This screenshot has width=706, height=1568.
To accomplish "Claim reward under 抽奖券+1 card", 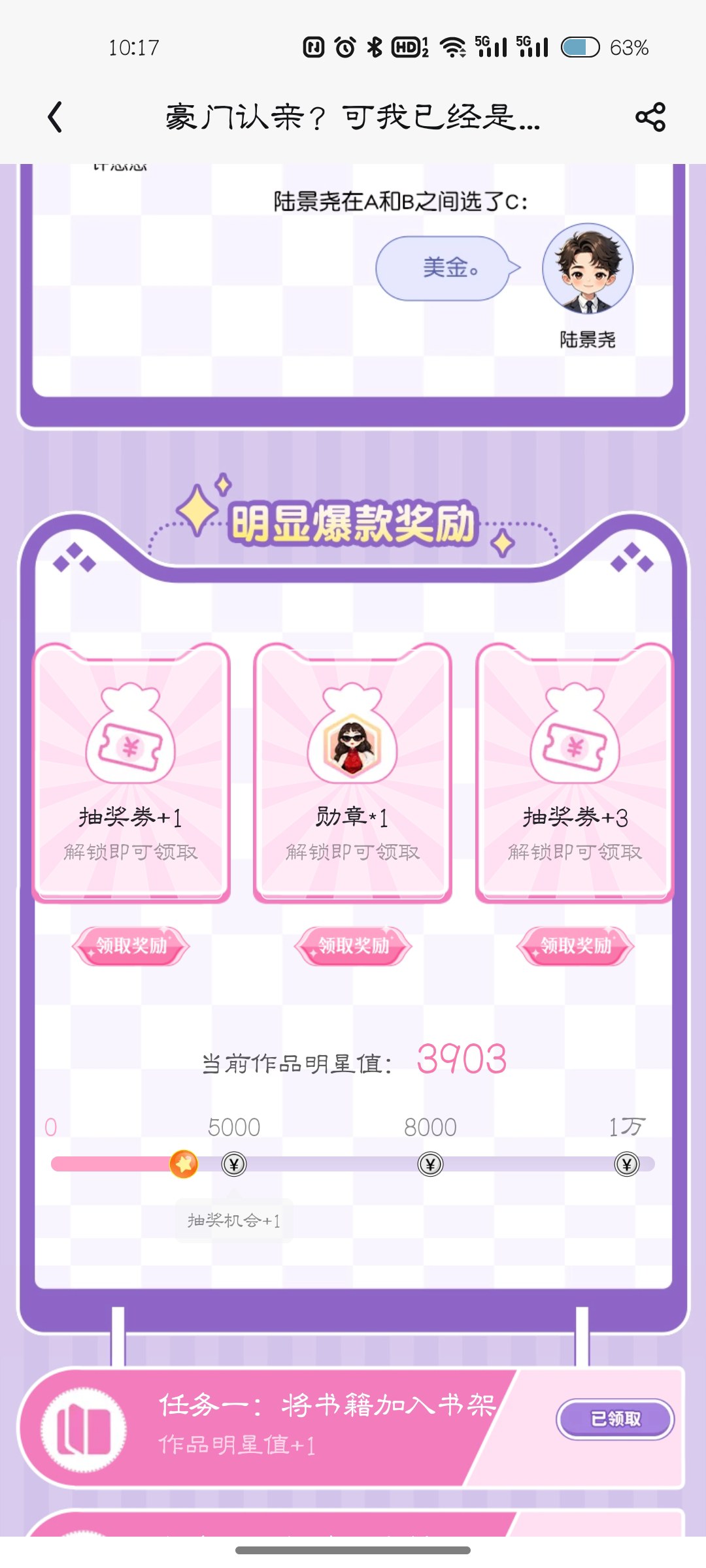I will pyautogui.click(x=131, y=945).
